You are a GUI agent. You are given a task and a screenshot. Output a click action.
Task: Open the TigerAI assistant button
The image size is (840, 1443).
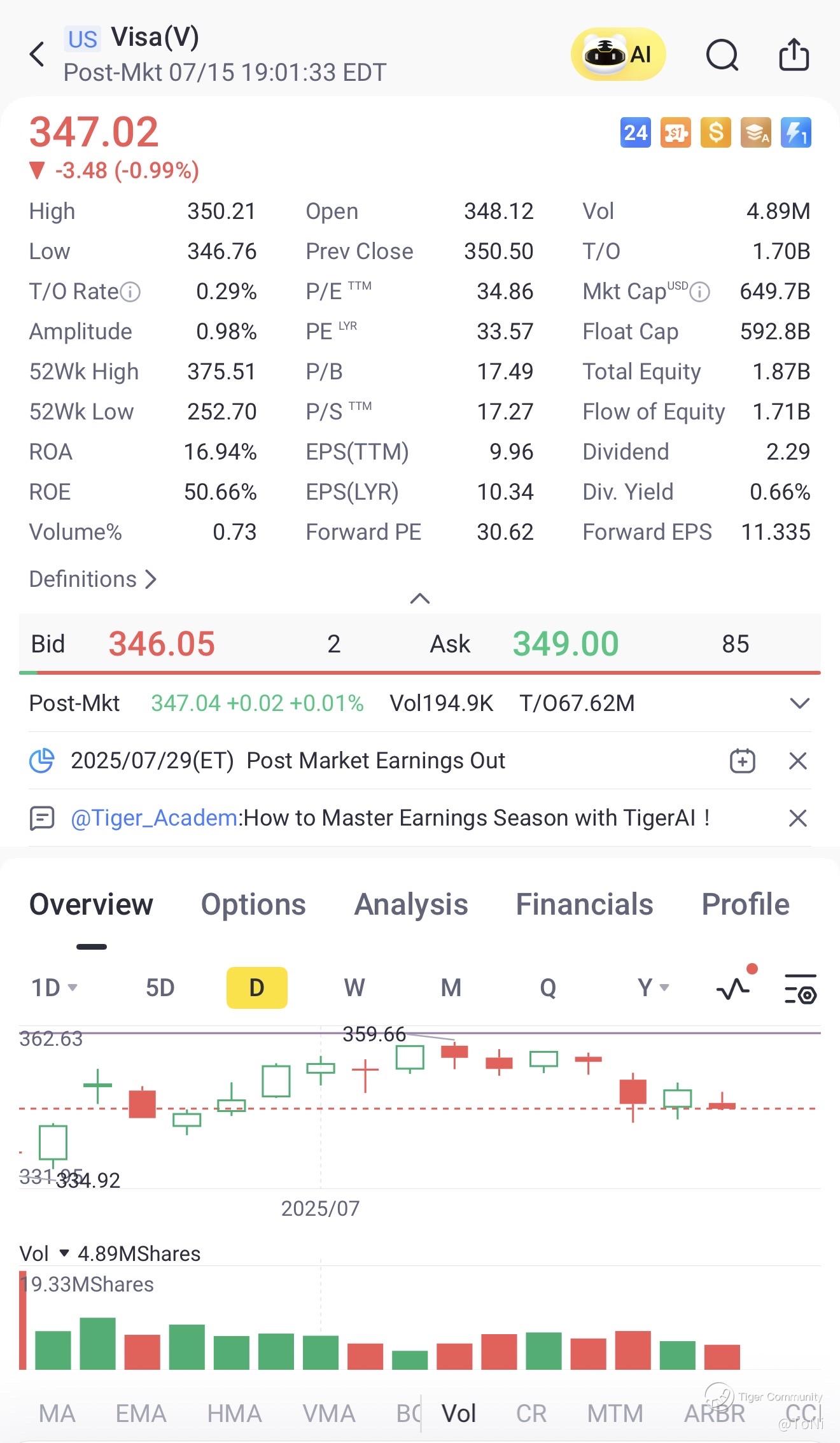(618, 54)
